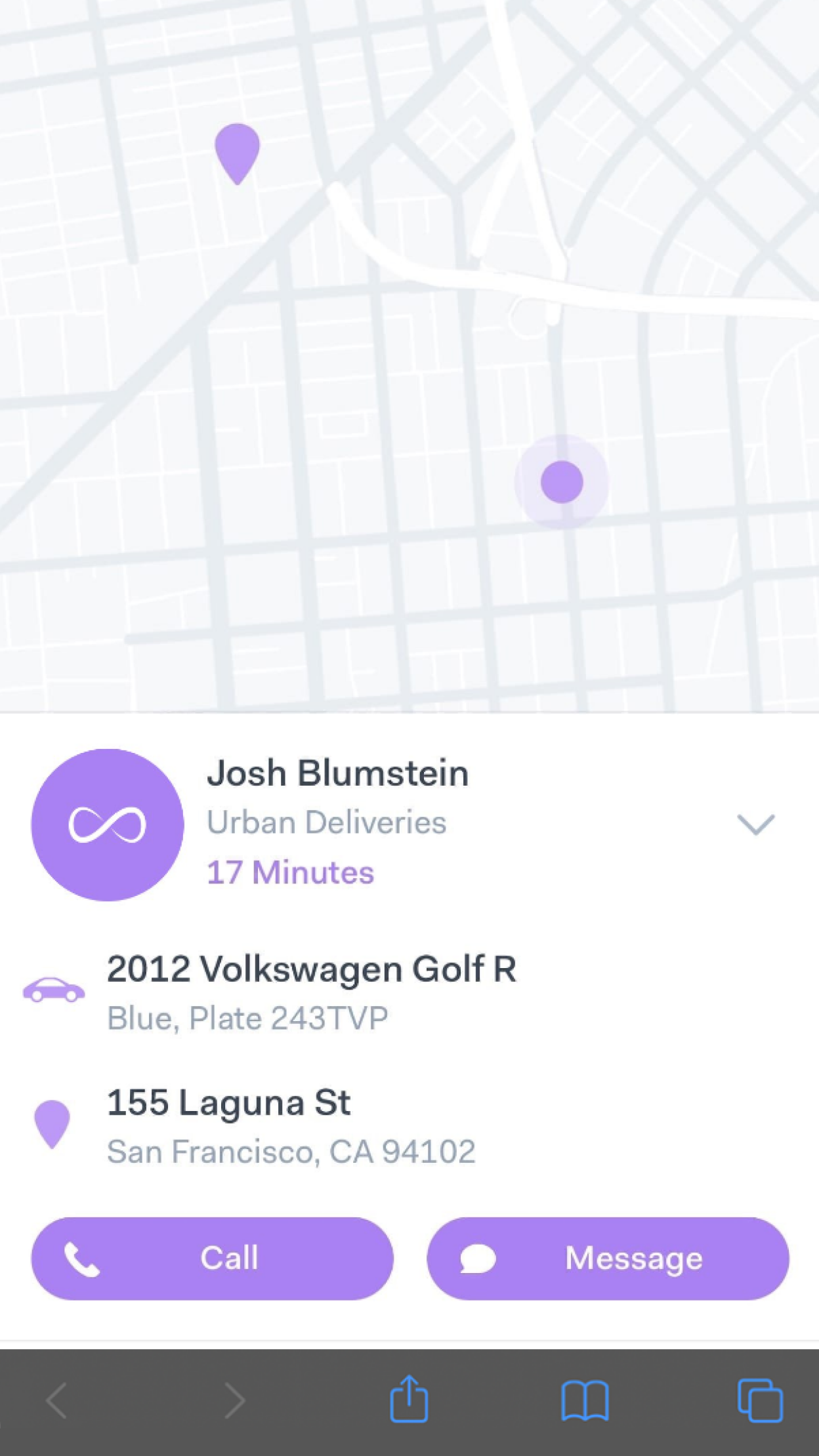The width and height of the screenshot is (819, 1456).
Task: Message the delivery driver
Action: click(x=608, y=1259)
